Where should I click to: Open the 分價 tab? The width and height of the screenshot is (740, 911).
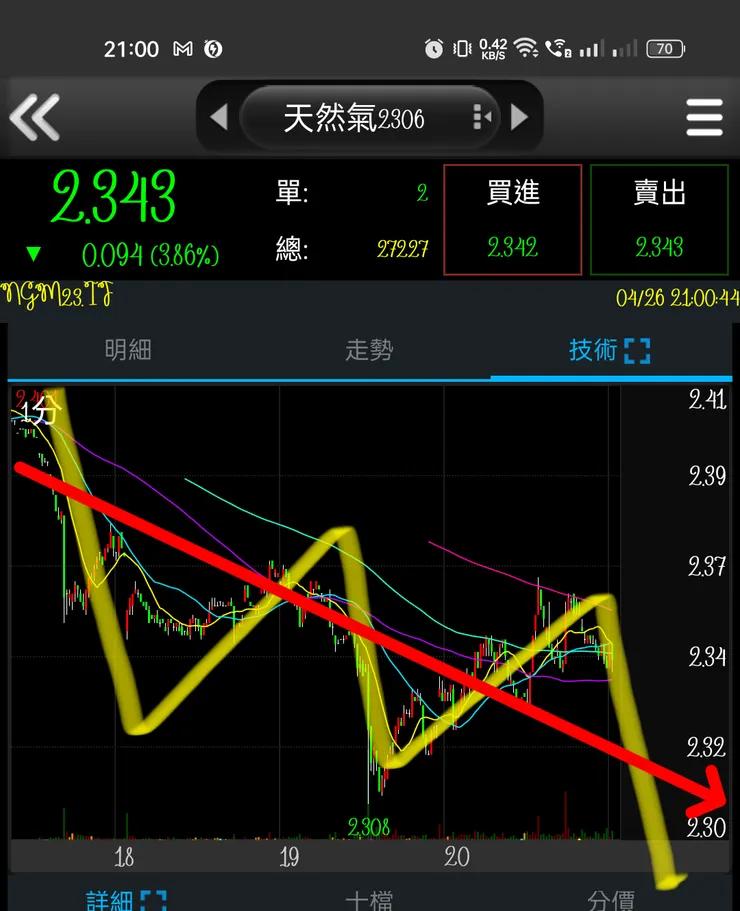pos(610,900)
